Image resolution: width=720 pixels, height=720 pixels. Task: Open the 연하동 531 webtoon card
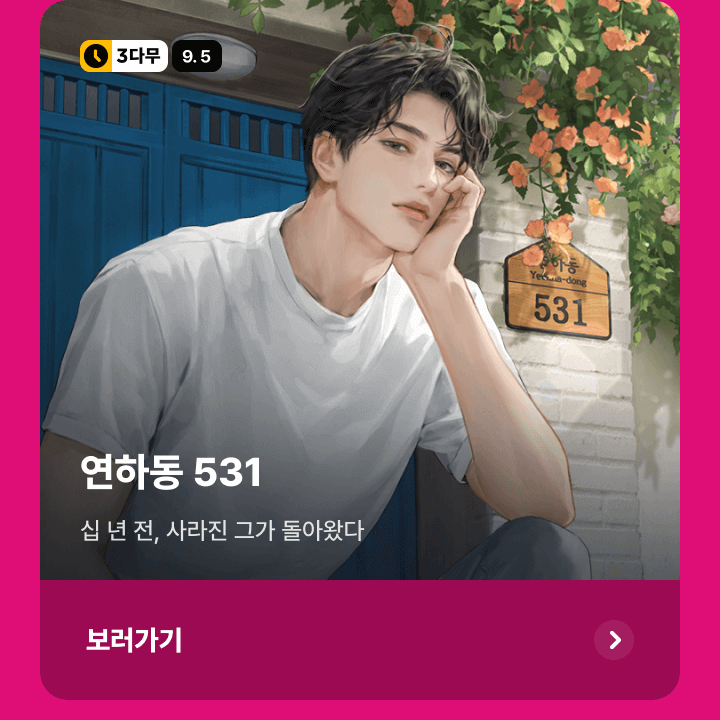pyautogui.click(x=360, y=300)
